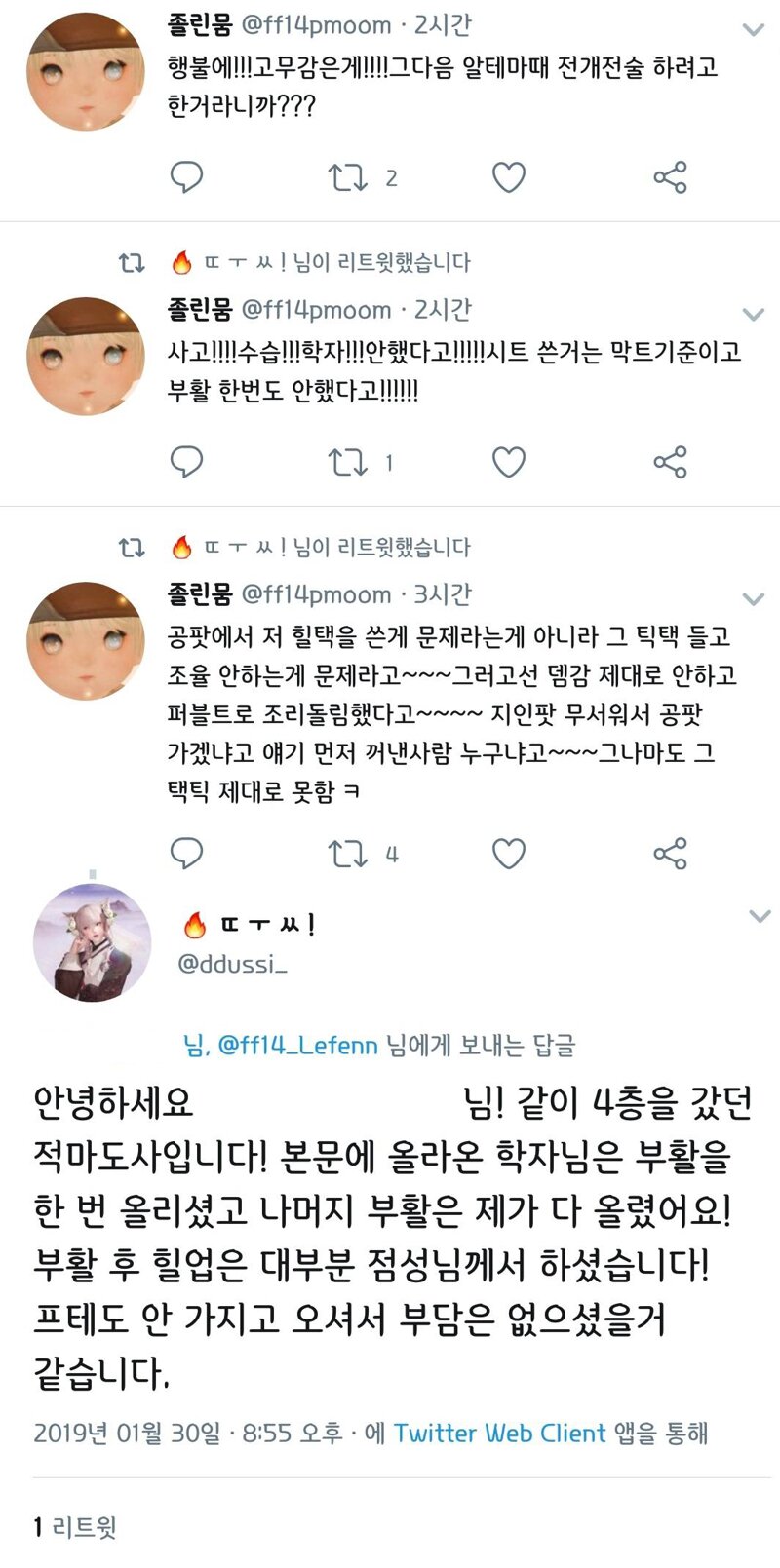Retweet the tweet starting '공팟에서'
Image resolution: width=780 pixels, height=1568 pixels.
347,854
